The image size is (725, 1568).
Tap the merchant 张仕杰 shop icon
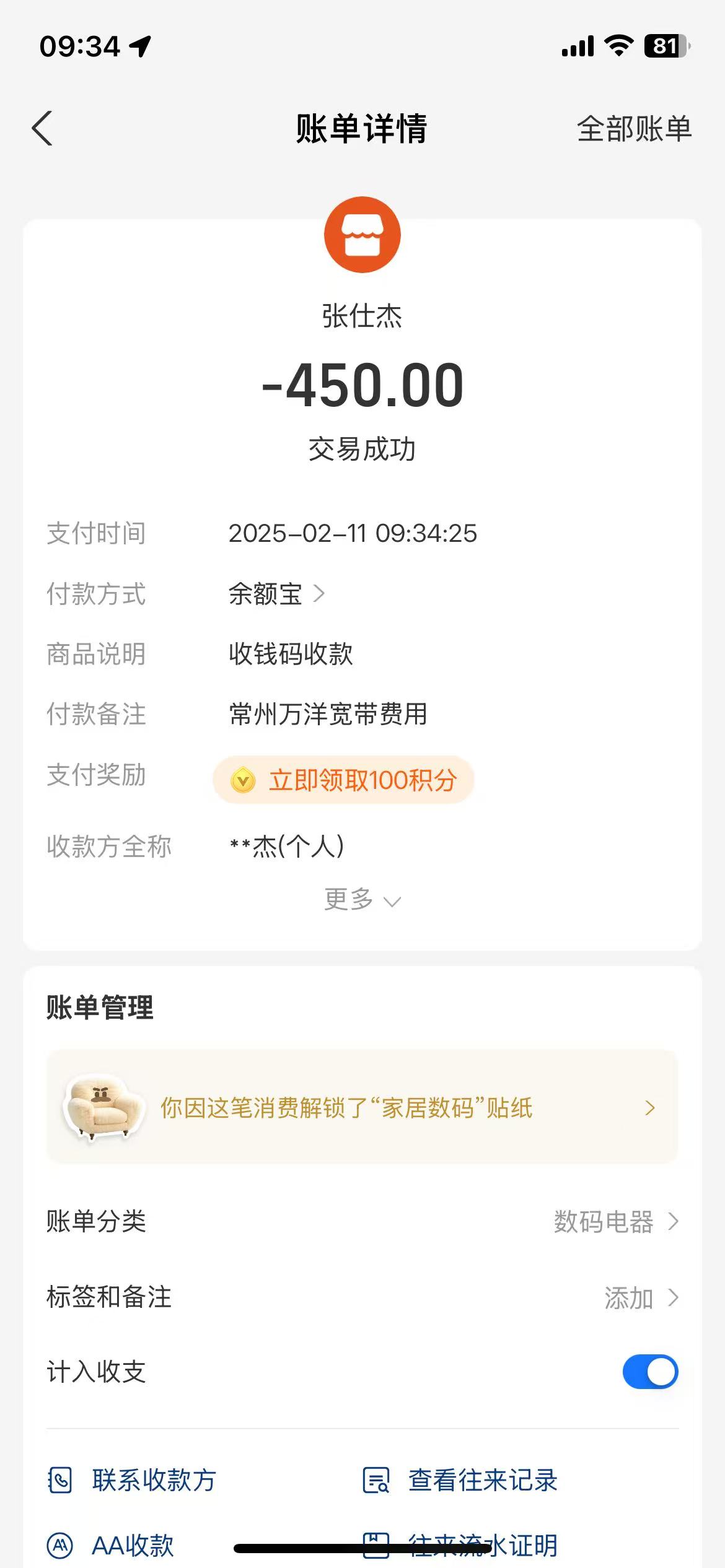(362, 235)
